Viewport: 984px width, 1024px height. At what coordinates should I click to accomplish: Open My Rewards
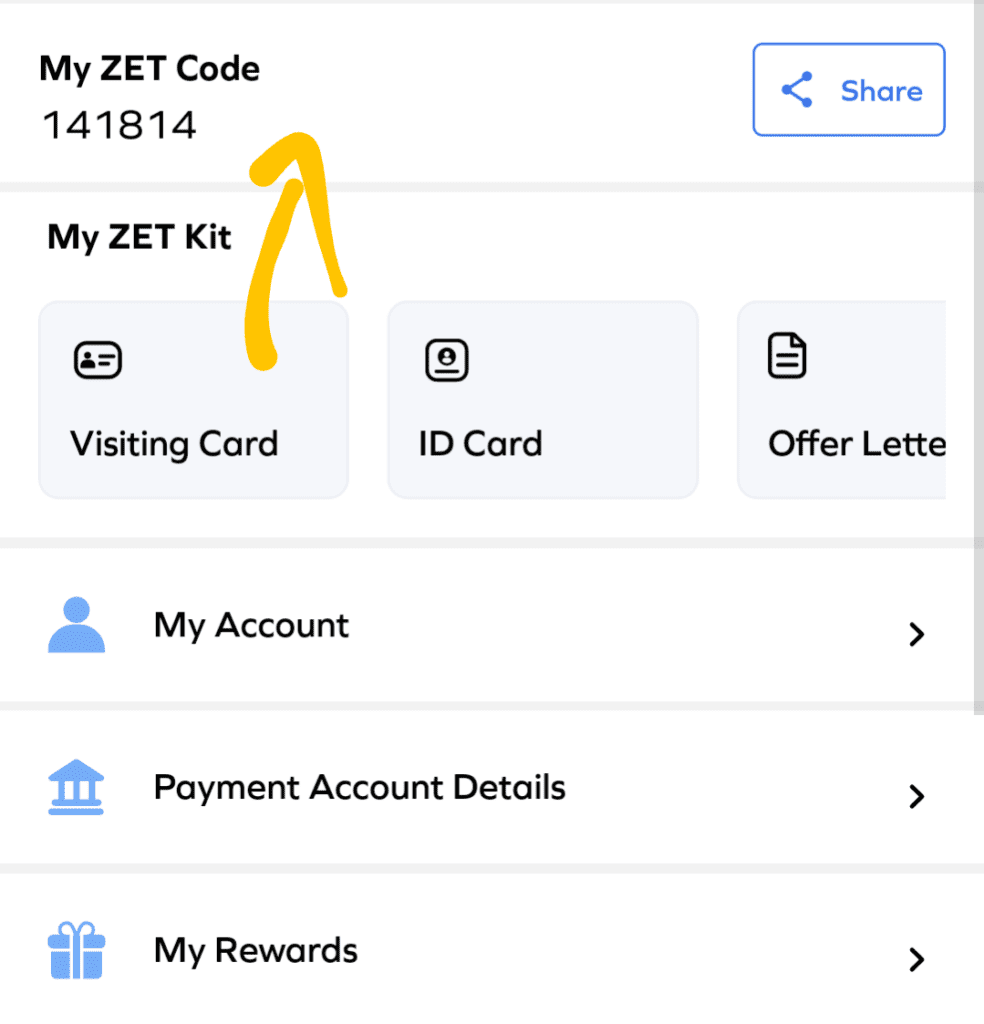coord(255,951)
